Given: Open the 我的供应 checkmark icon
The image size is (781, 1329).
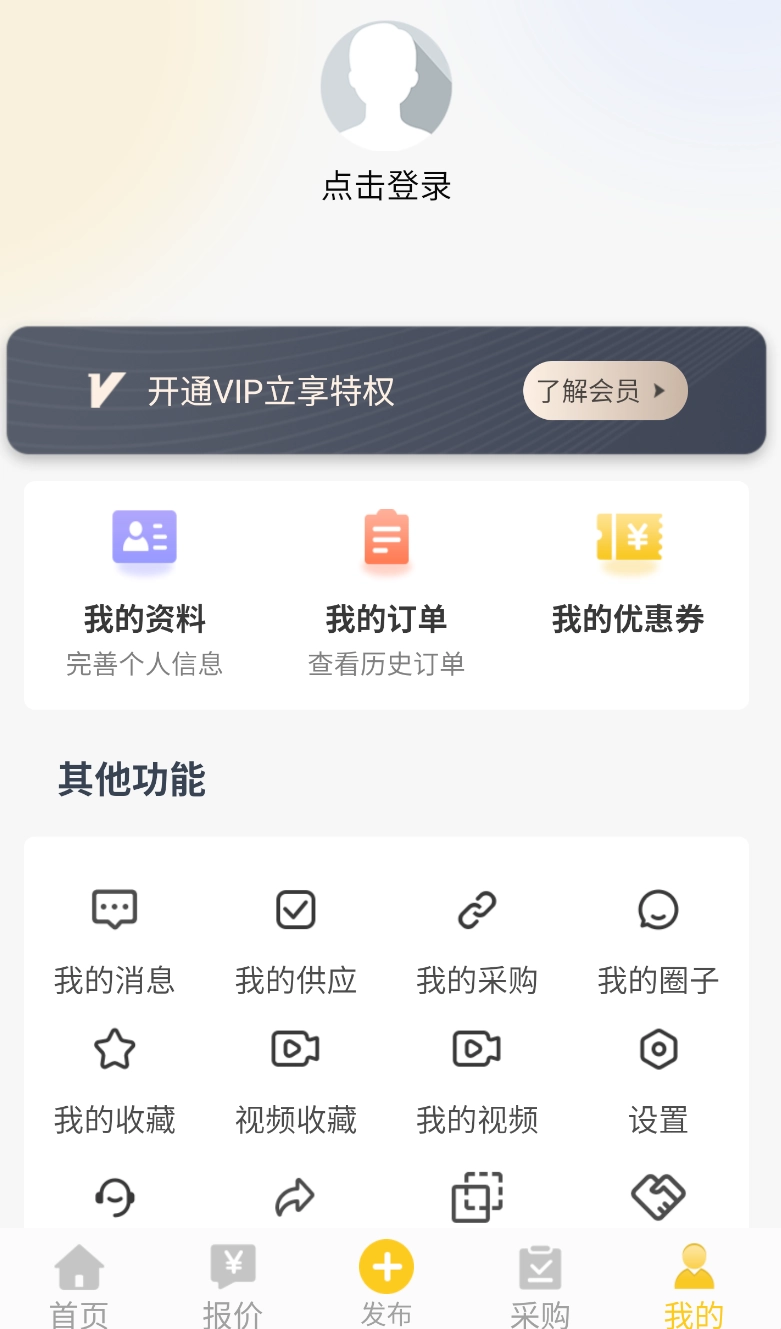Looking at the screenshot, I should click(295, 935).
